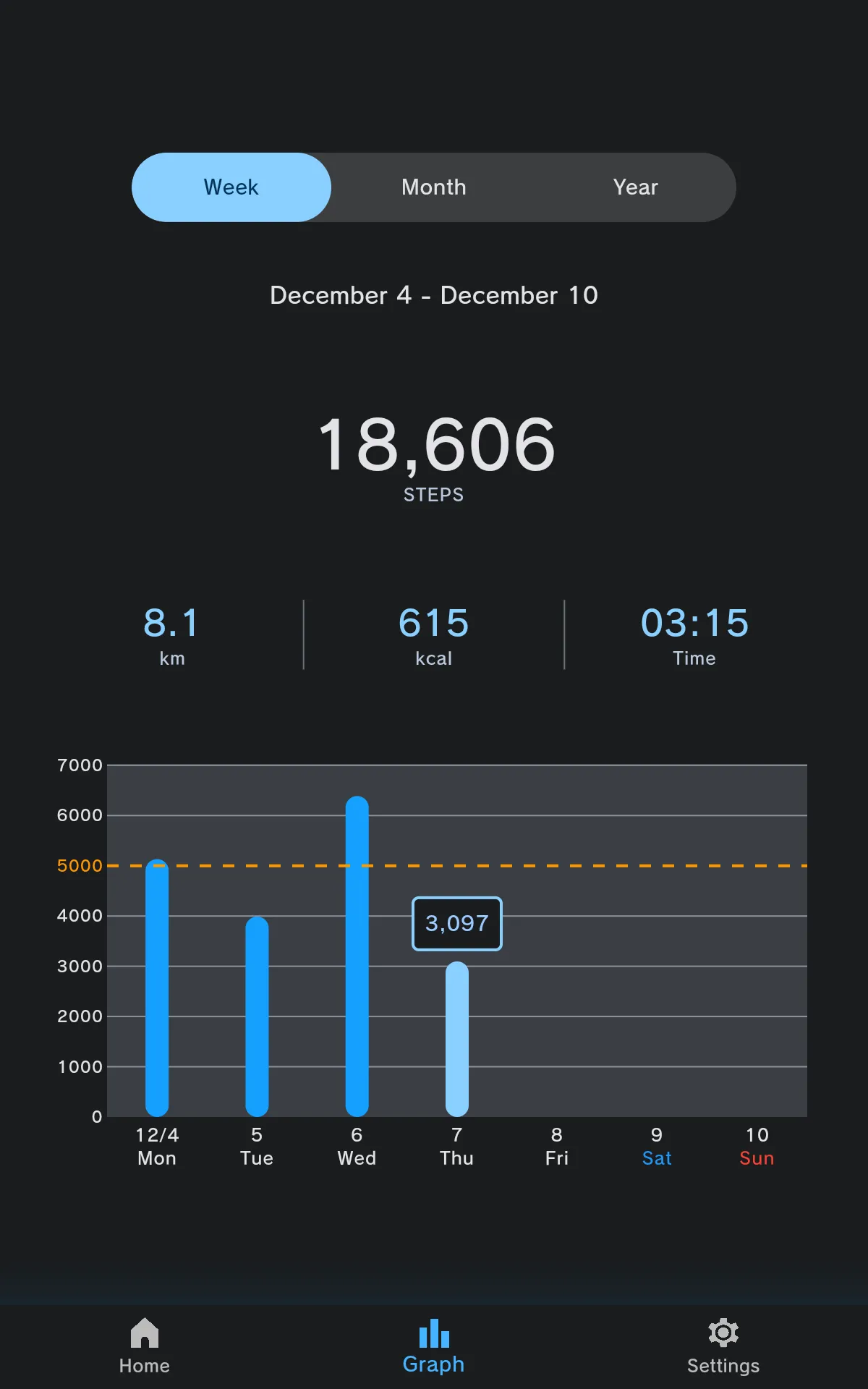The image size is (868, 1389).
Task: Select the Week view
Action: pos(231,187)
